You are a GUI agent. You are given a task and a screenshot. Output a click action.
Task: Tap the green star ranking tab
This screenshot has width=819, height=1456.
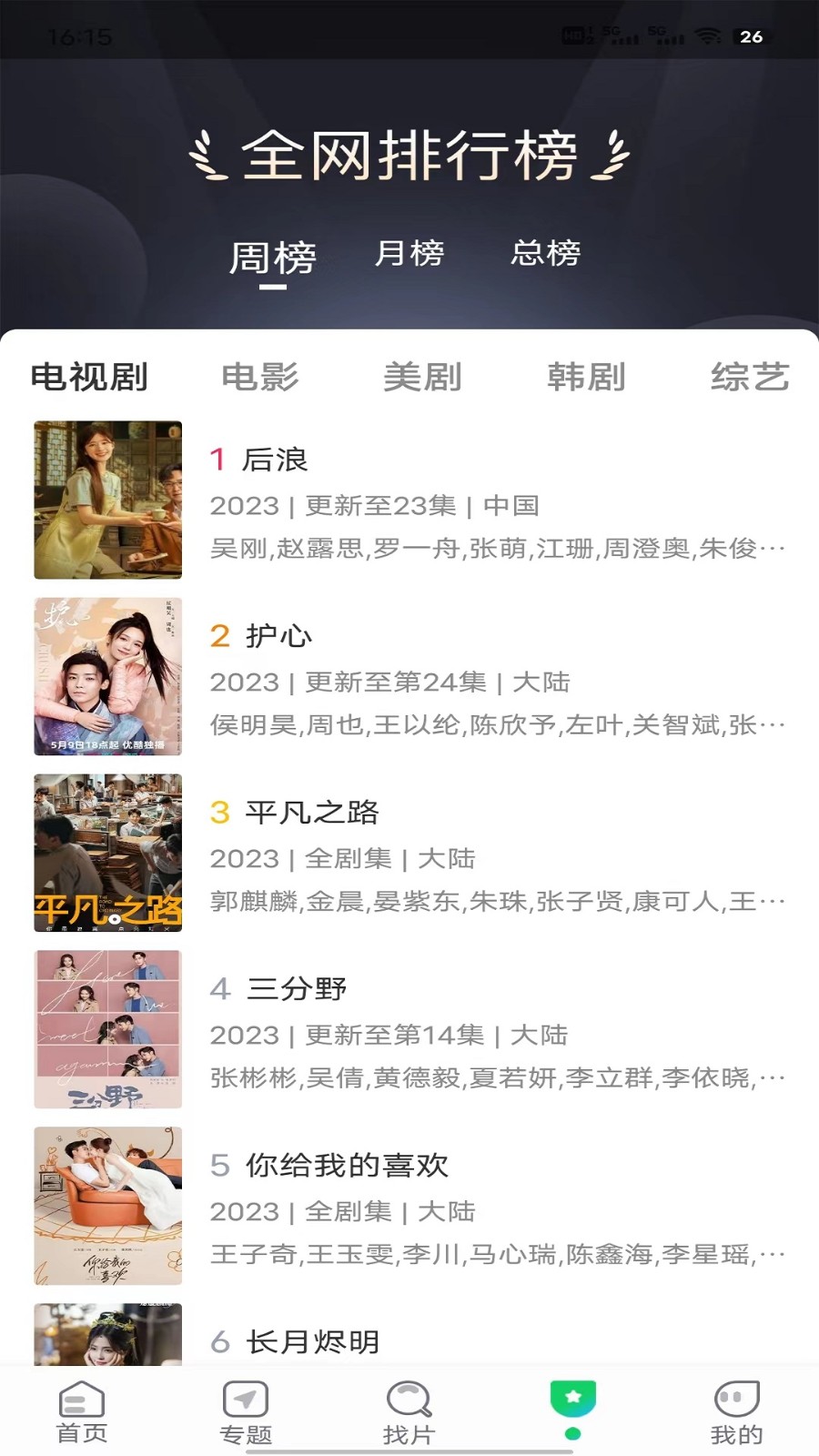572,1406
